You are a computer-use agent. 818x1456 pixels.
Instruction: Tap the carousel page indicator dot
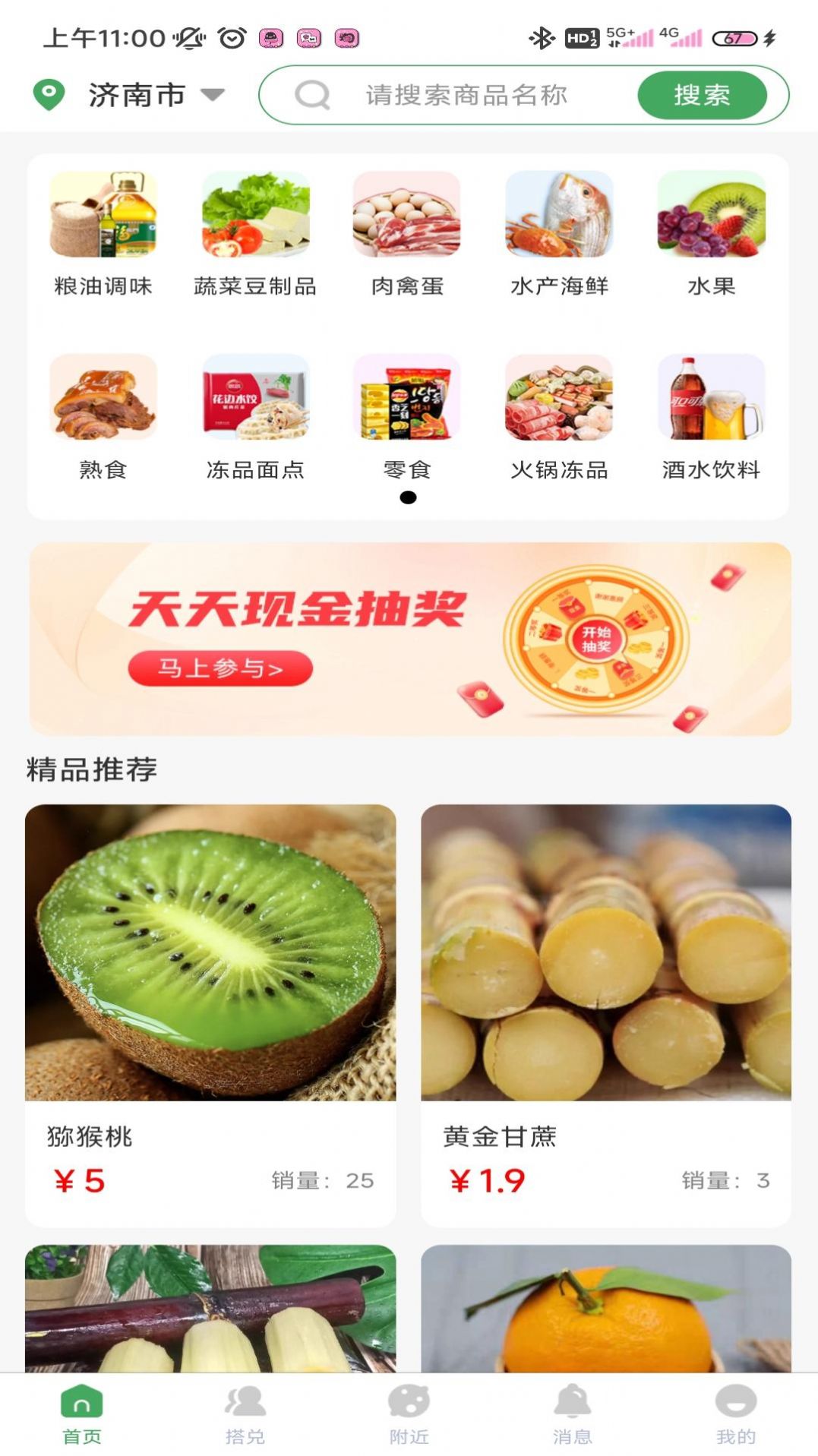click(x=409, y=498)
